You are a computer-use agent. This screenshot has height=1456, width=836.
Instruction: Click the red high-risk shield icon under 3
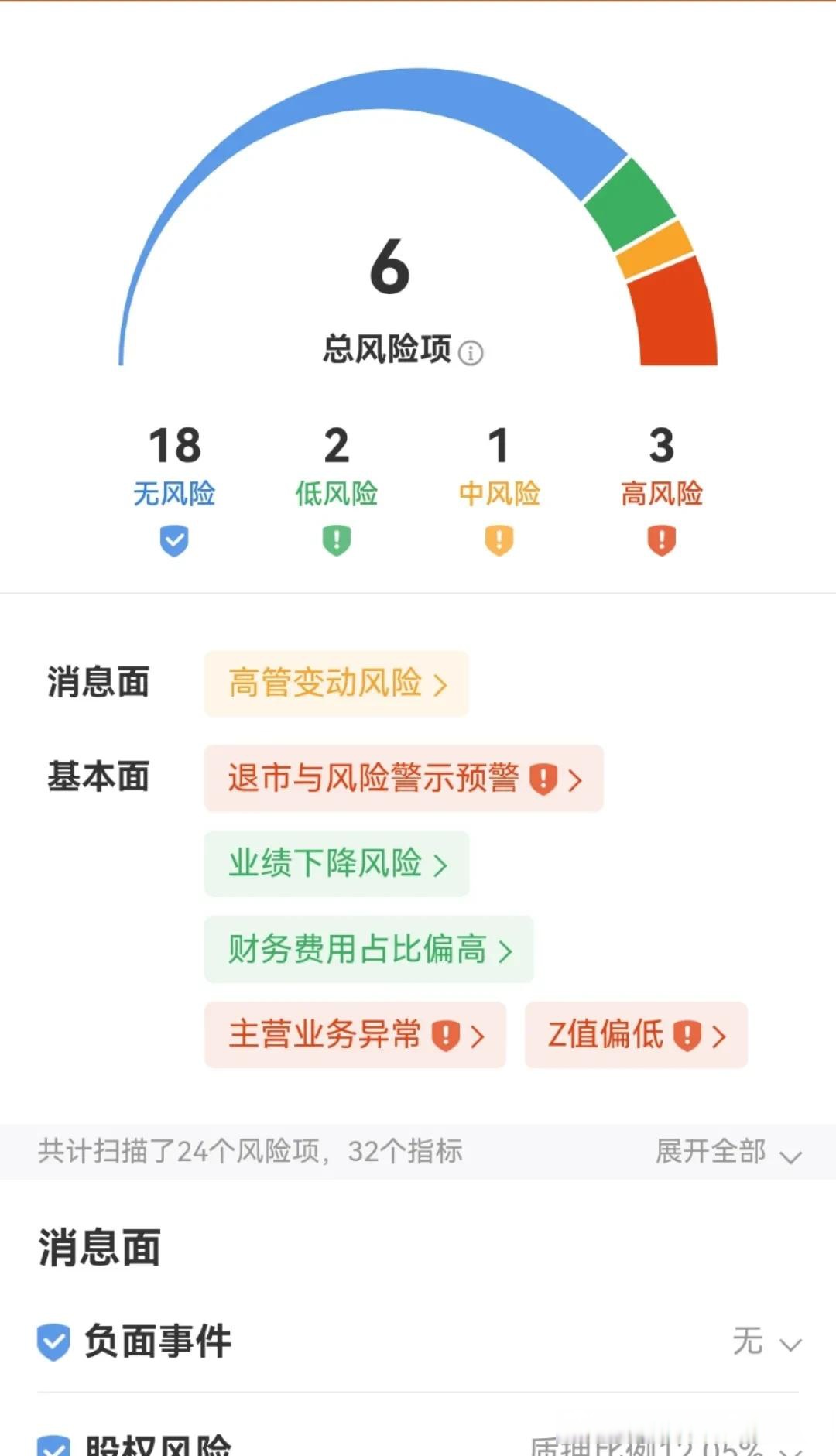click(660, 539)
